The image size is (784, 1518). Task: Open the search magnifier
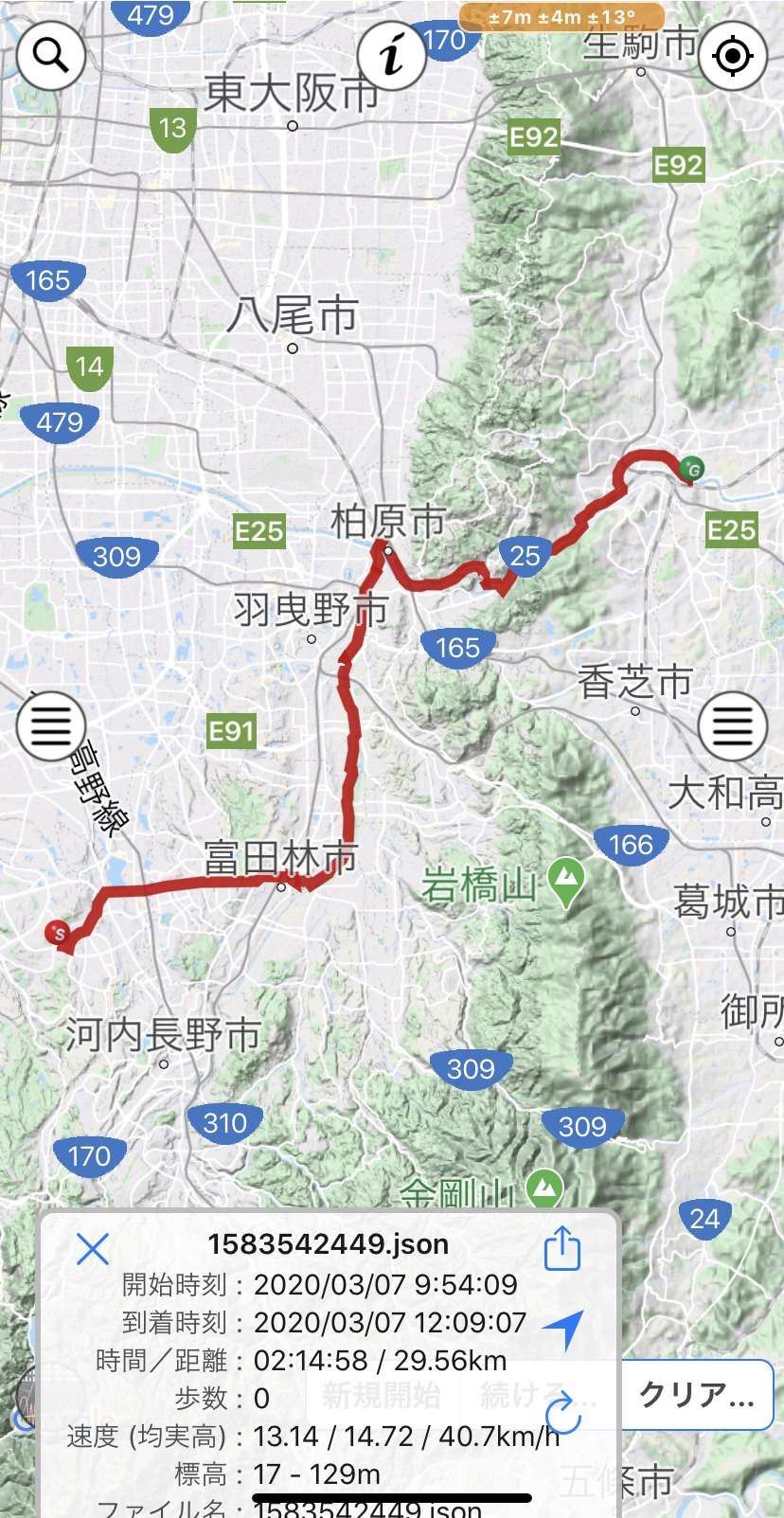[x=51, y=56]
